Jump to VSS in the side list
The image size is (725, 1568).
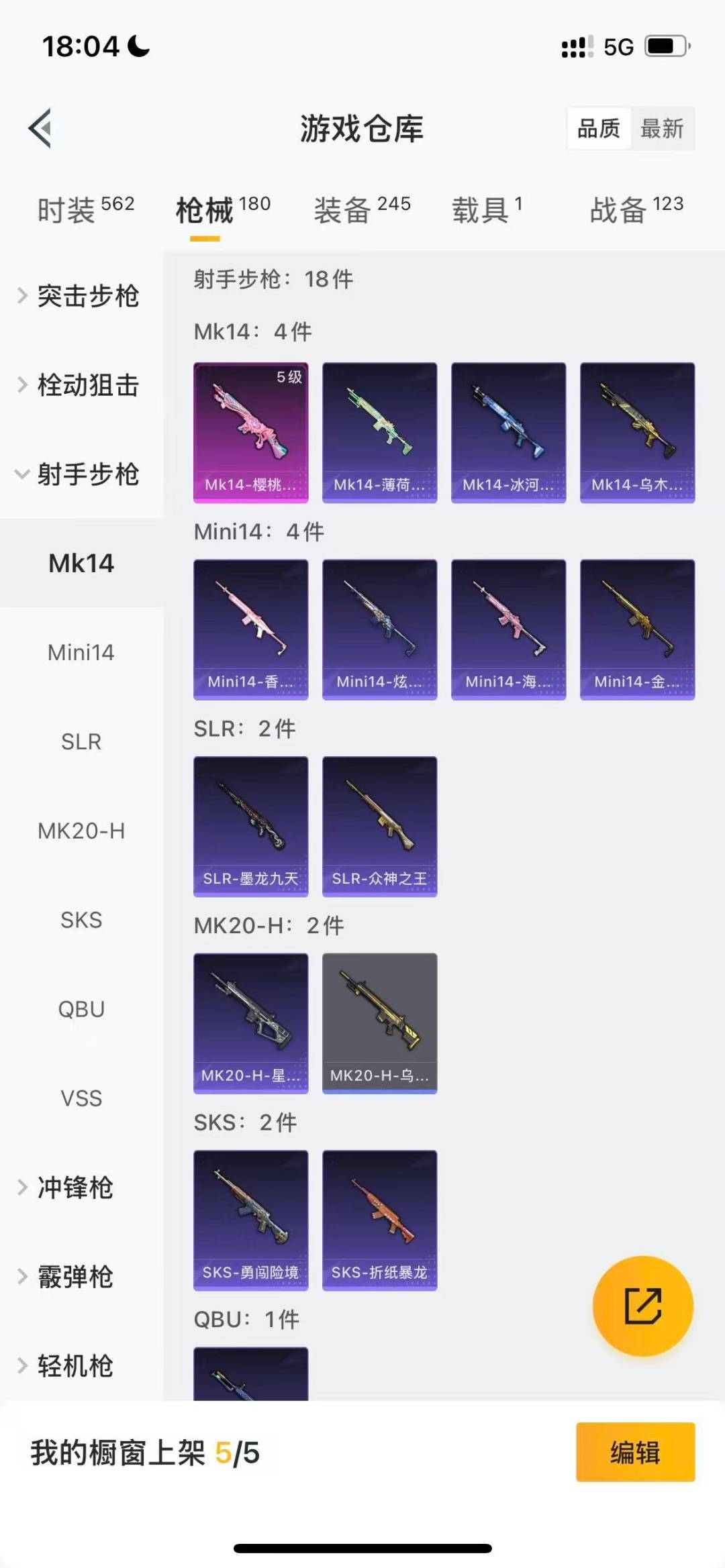81,1098
